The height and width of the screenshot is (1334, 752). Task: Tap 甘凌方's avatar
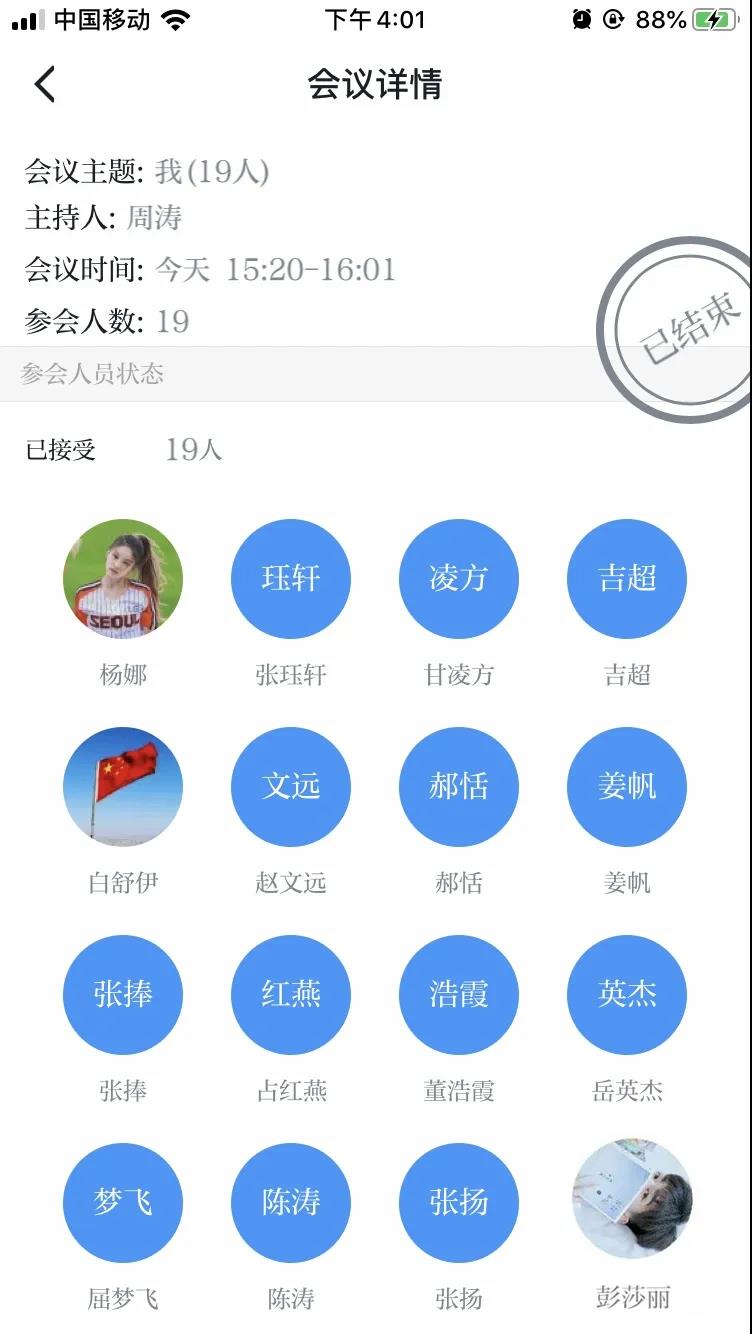coord(459,579)
